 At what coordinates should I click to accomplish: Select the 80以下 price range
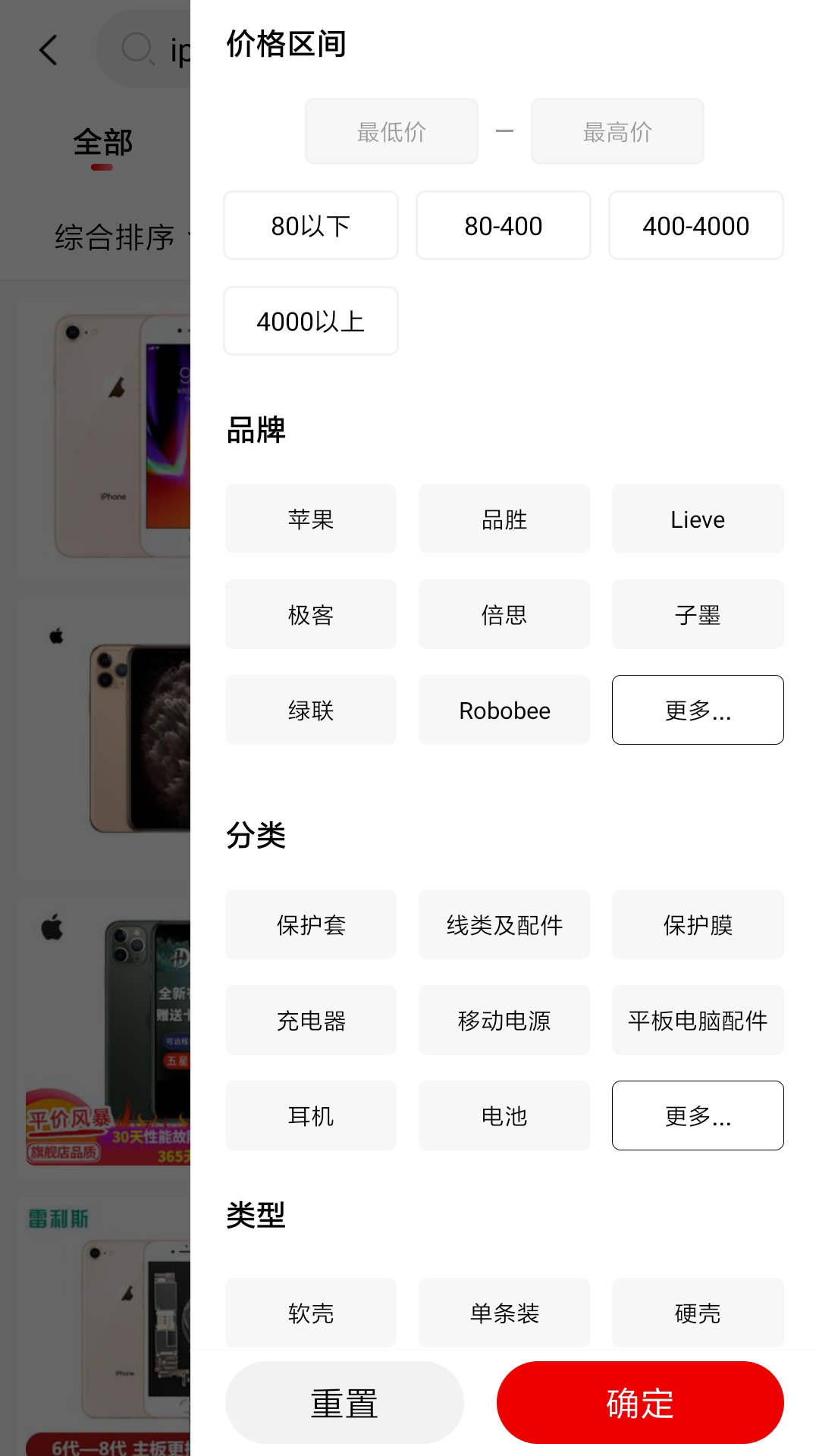coord(311,226)
